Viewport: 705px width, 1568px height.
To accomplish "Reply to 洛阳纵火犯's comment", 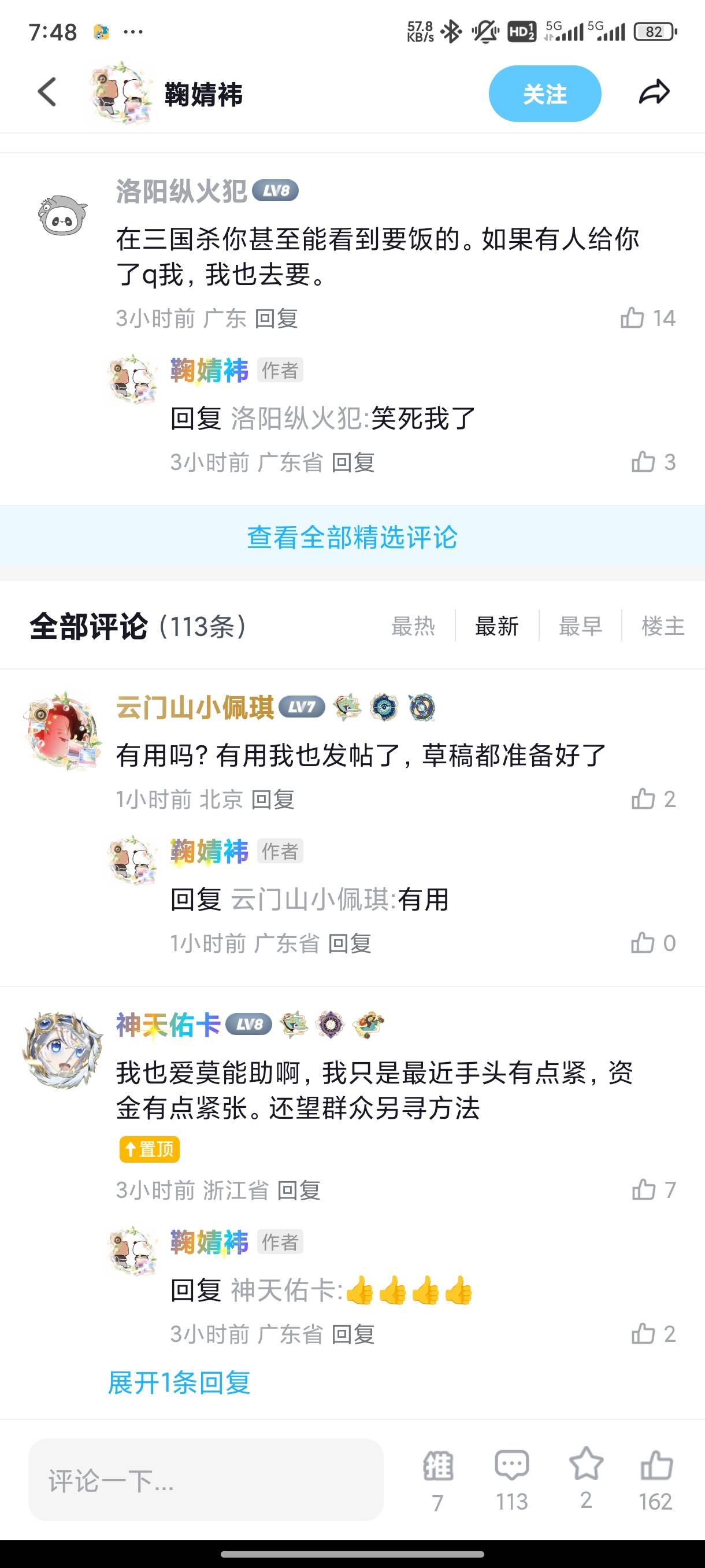I will pos(276,319).
